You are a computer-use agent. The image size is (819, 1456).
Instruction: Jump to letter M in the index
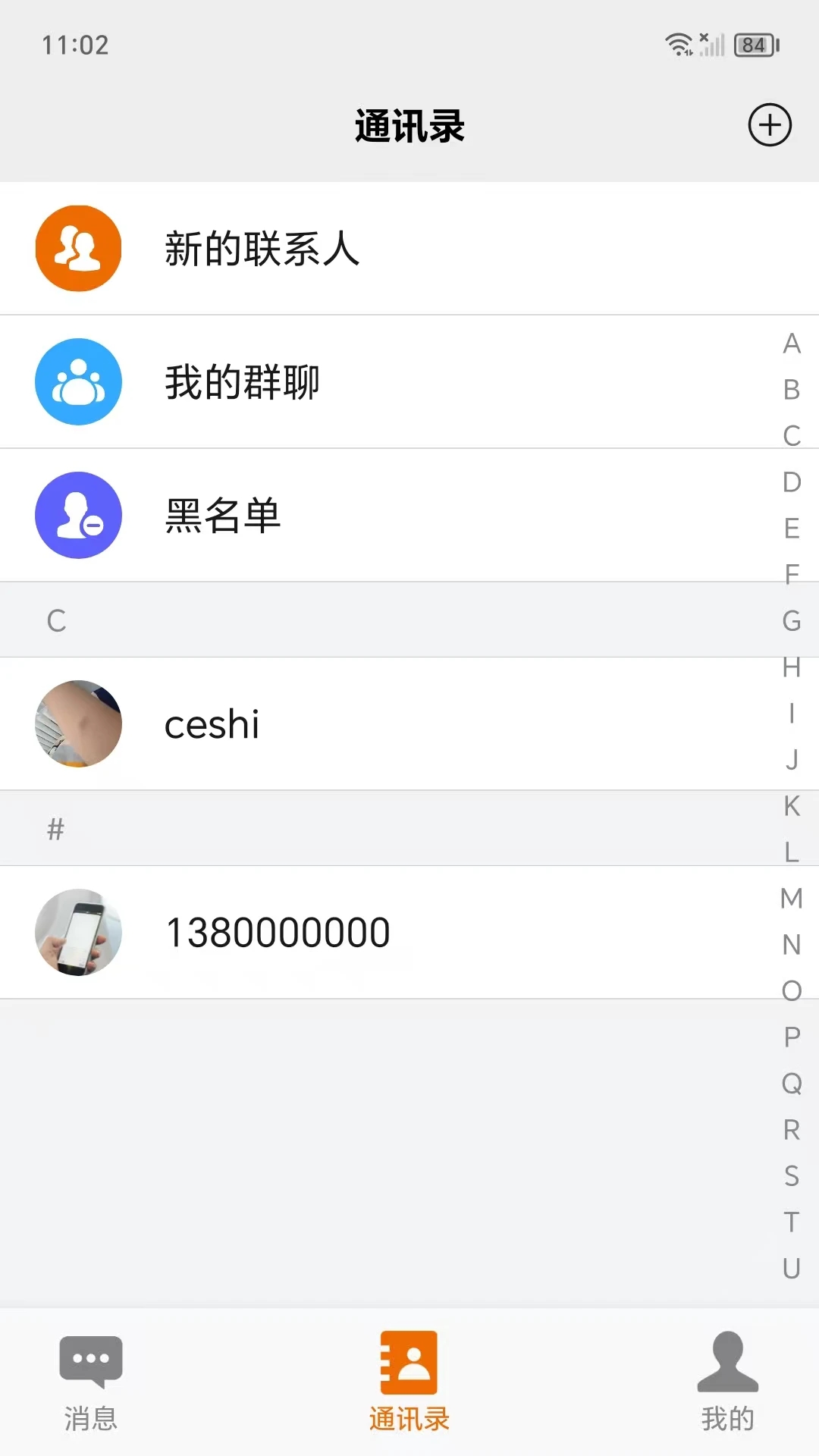tap(791, 899)
